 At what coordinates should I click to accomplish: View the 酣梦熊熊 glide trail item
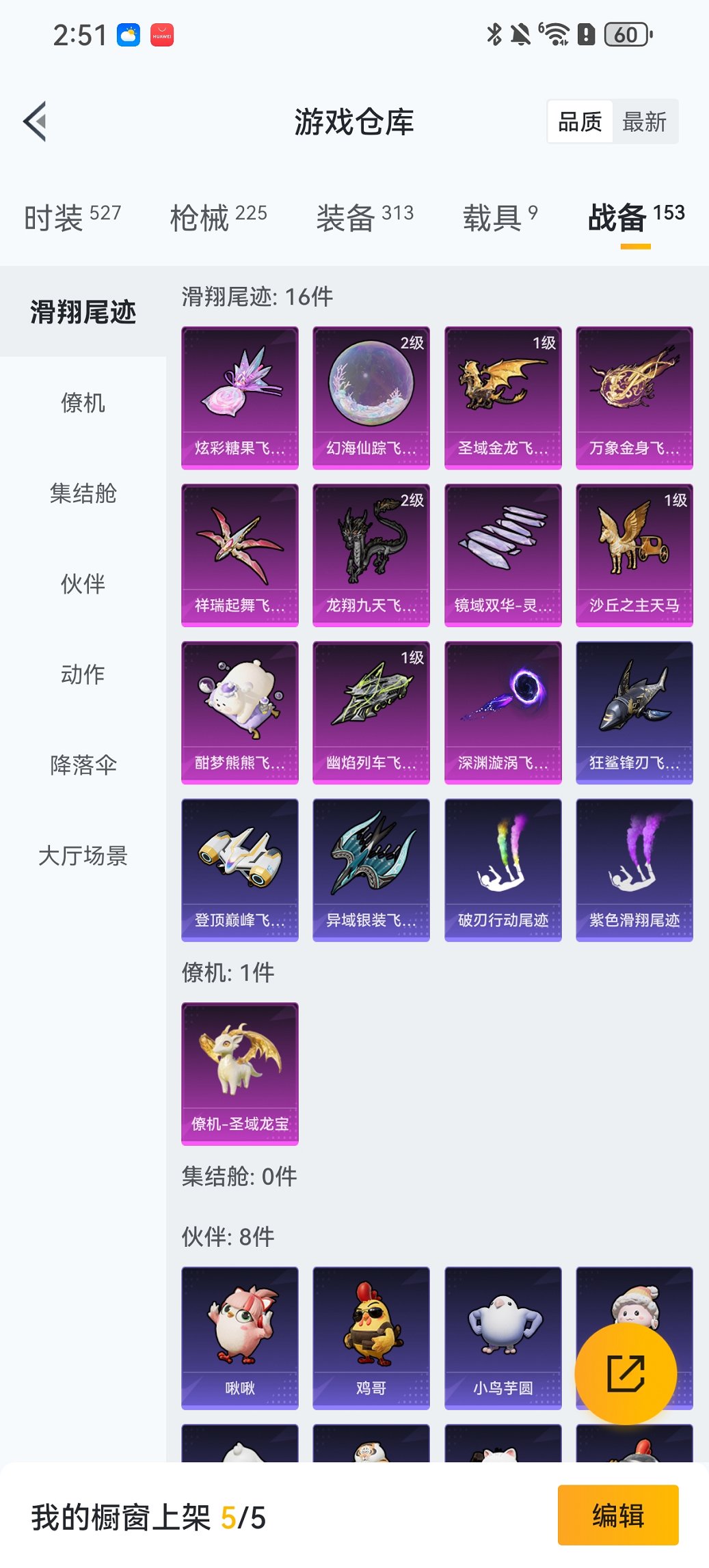coord(239,712)
